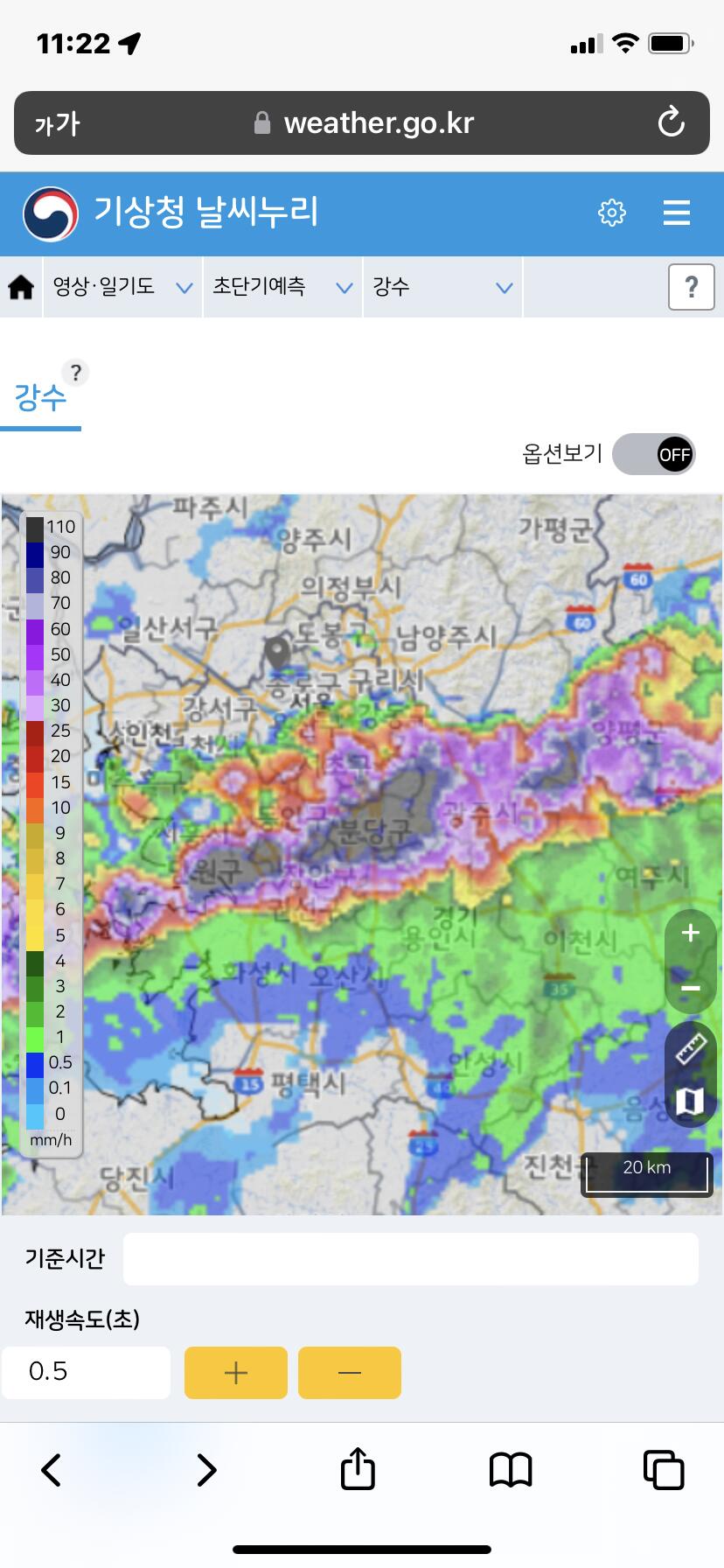Viewport: 724px width, 1568px height.
Task: Tap the 기준시간 field
Action: coord(411,1259)
